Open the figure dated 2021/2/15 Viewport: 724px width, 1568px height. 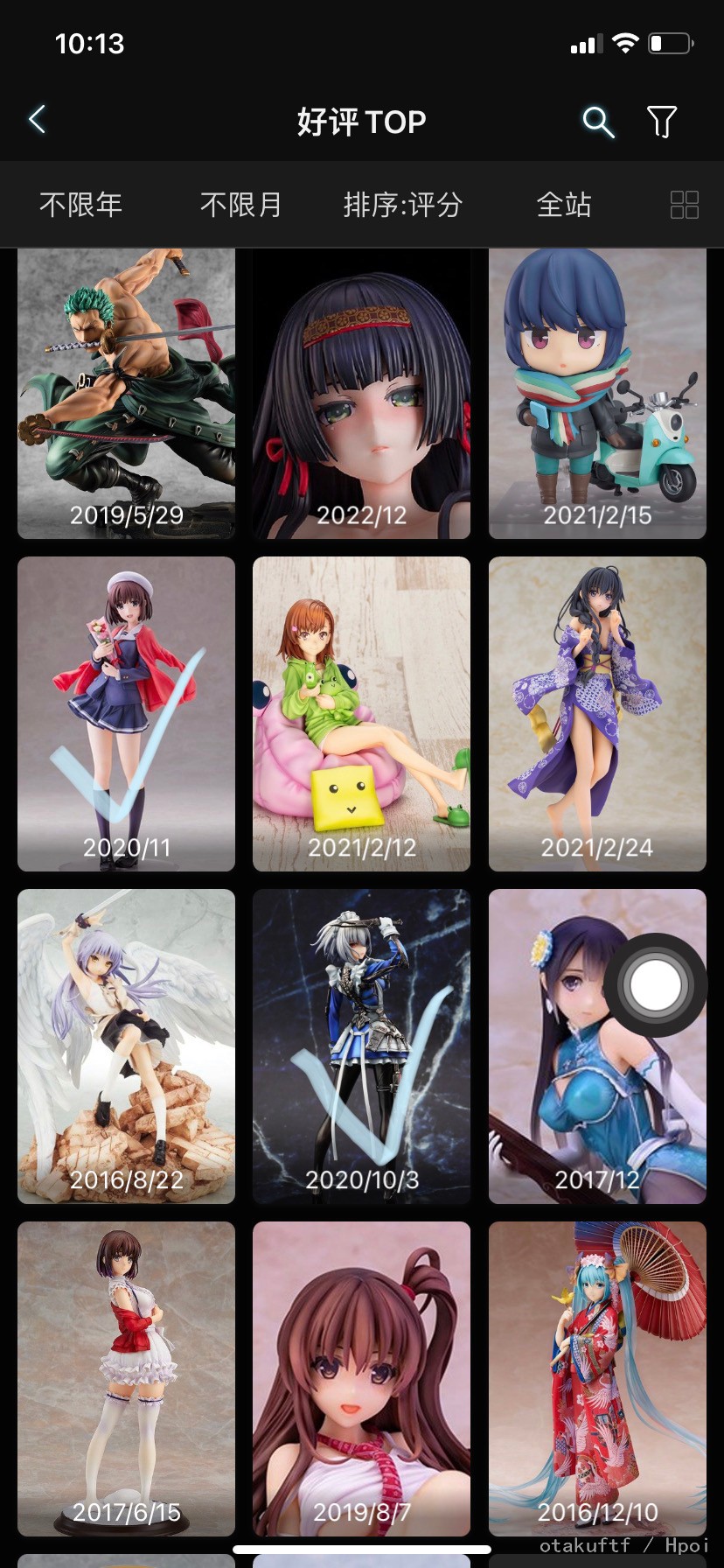597,394
